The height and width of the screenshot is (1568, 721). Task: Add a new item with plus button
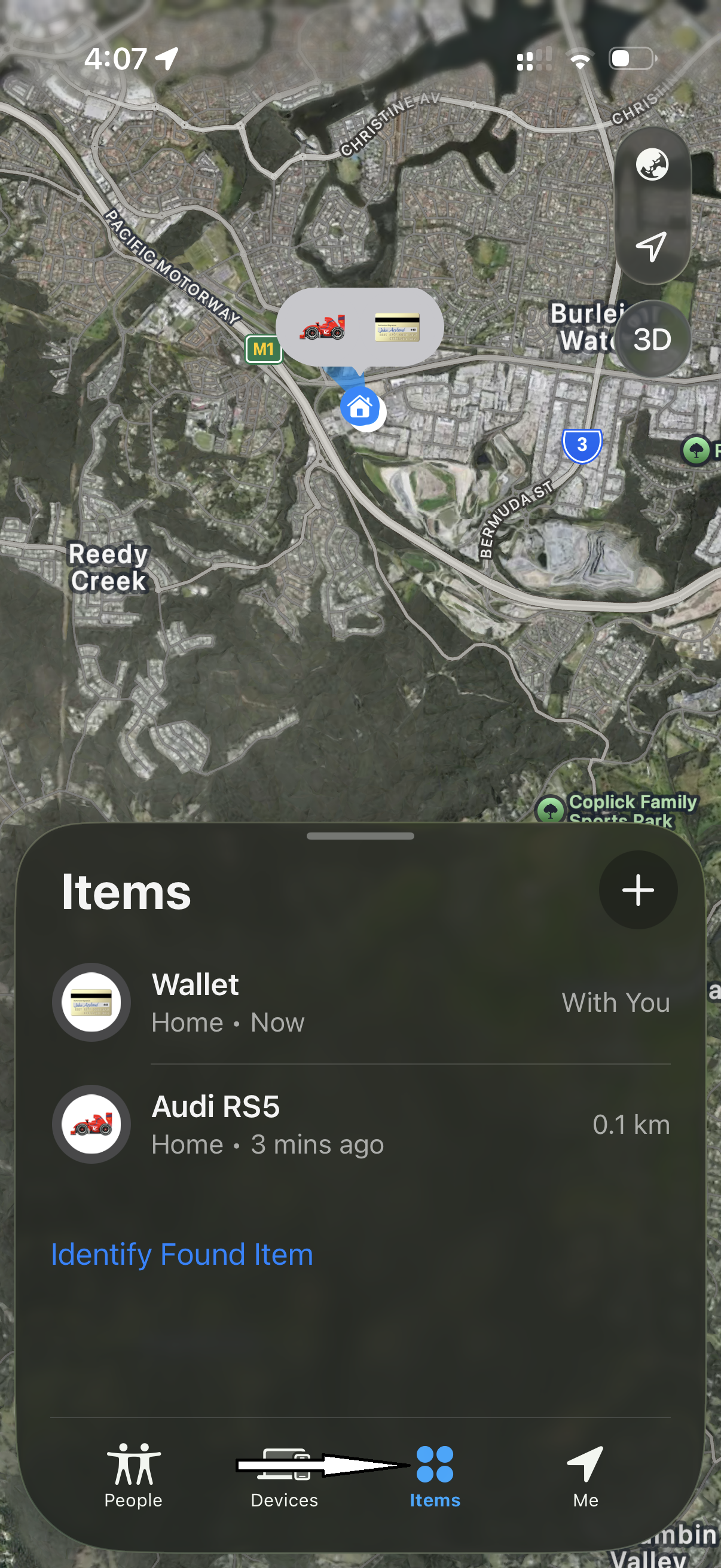pyautogui.click(x=638, y=890)
